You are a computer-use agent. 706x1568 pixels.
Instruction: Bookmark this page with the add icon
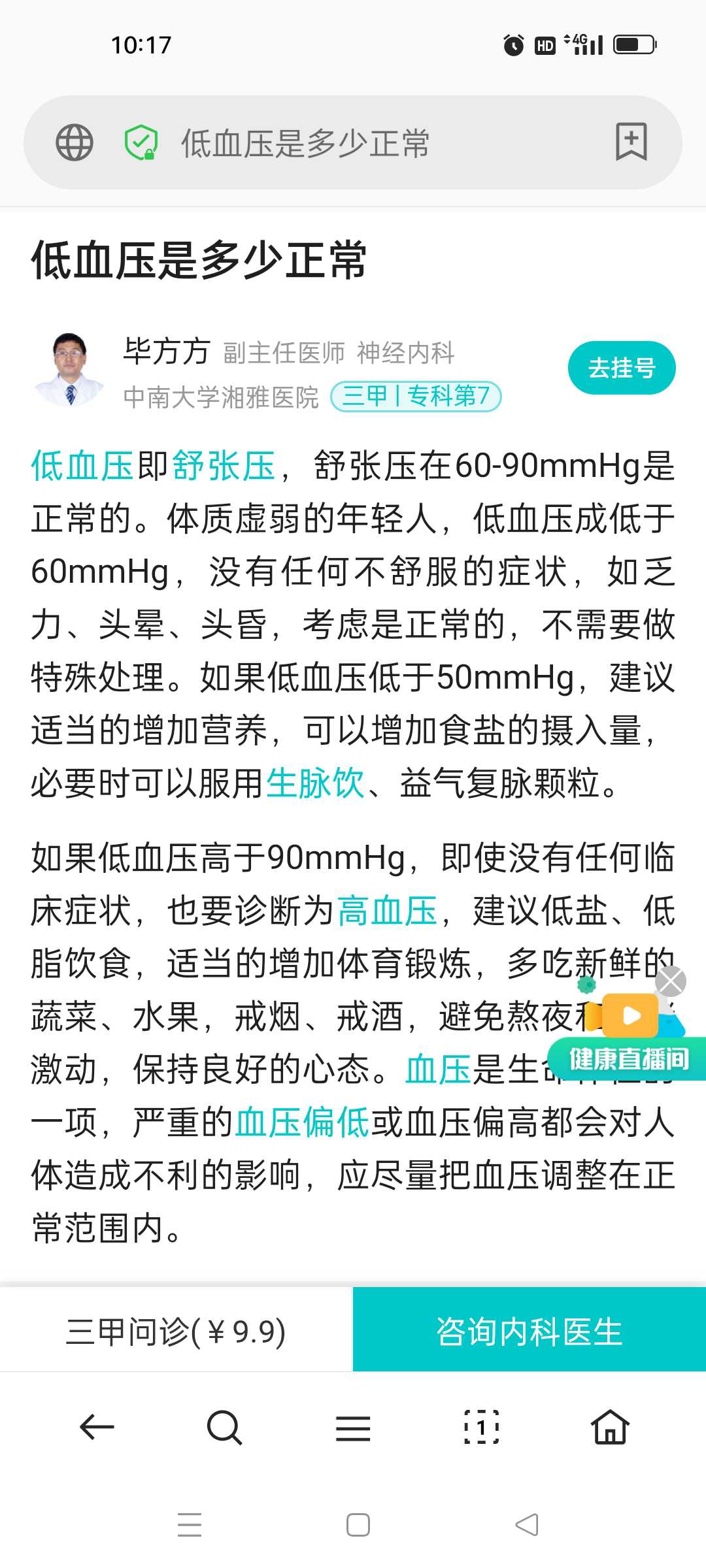(x=631, y=141)
